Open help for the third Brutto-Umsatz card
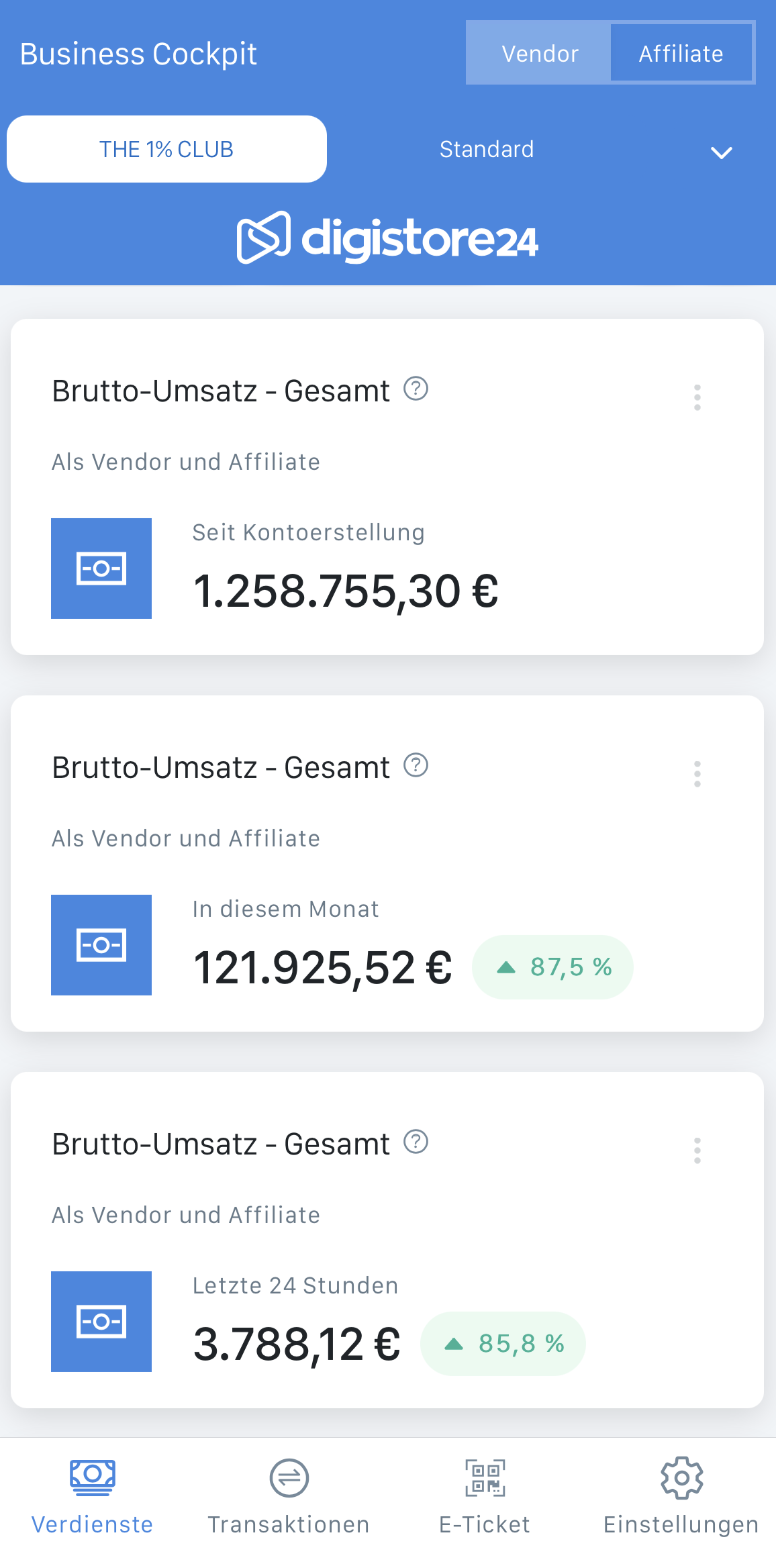776x1568 pixels. point(416,1141)
